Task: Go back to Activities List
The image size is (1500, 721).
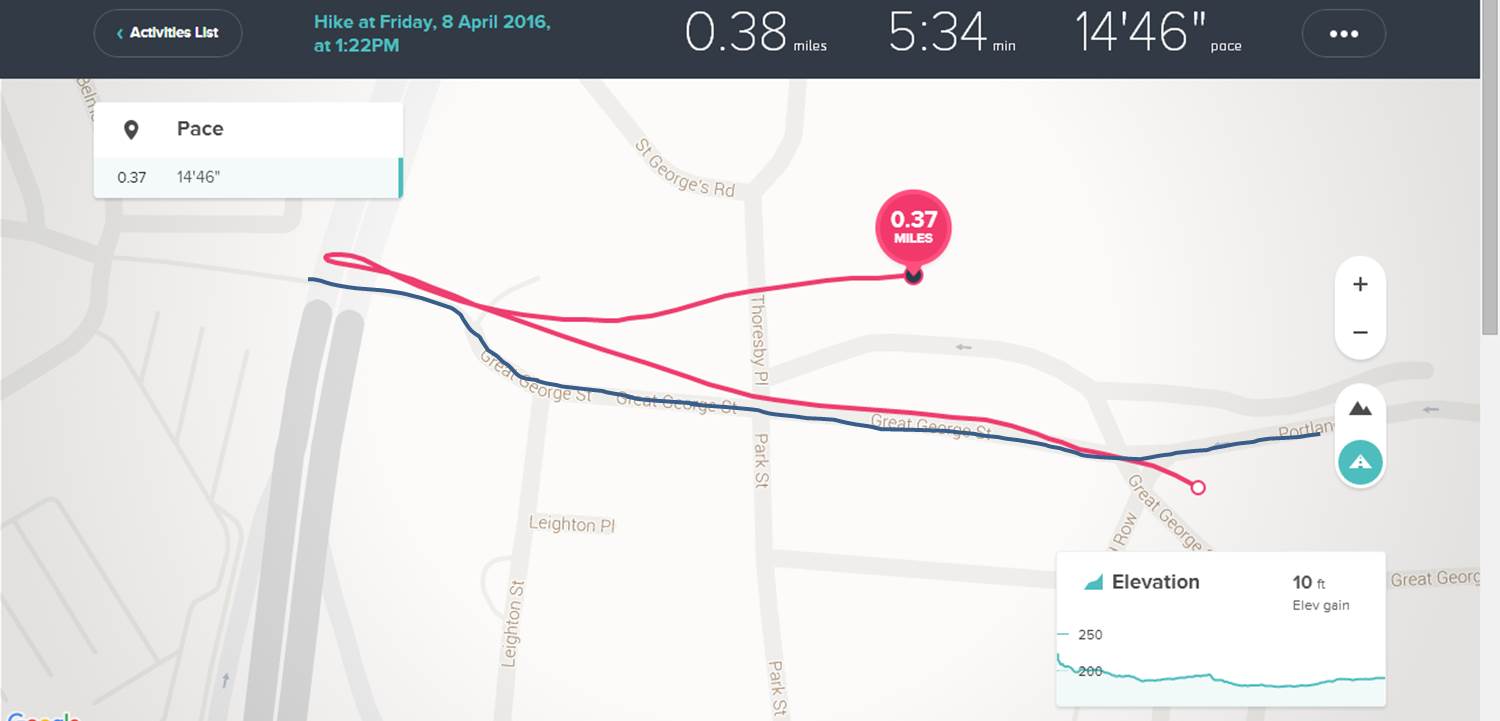Action: (x=168, y=33)
